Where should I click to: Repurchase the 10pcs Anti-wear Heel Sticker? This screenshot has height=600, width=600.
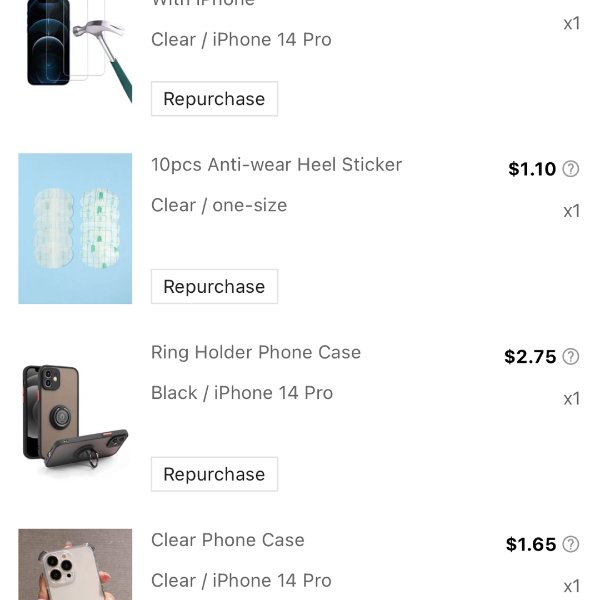[214, 286]
